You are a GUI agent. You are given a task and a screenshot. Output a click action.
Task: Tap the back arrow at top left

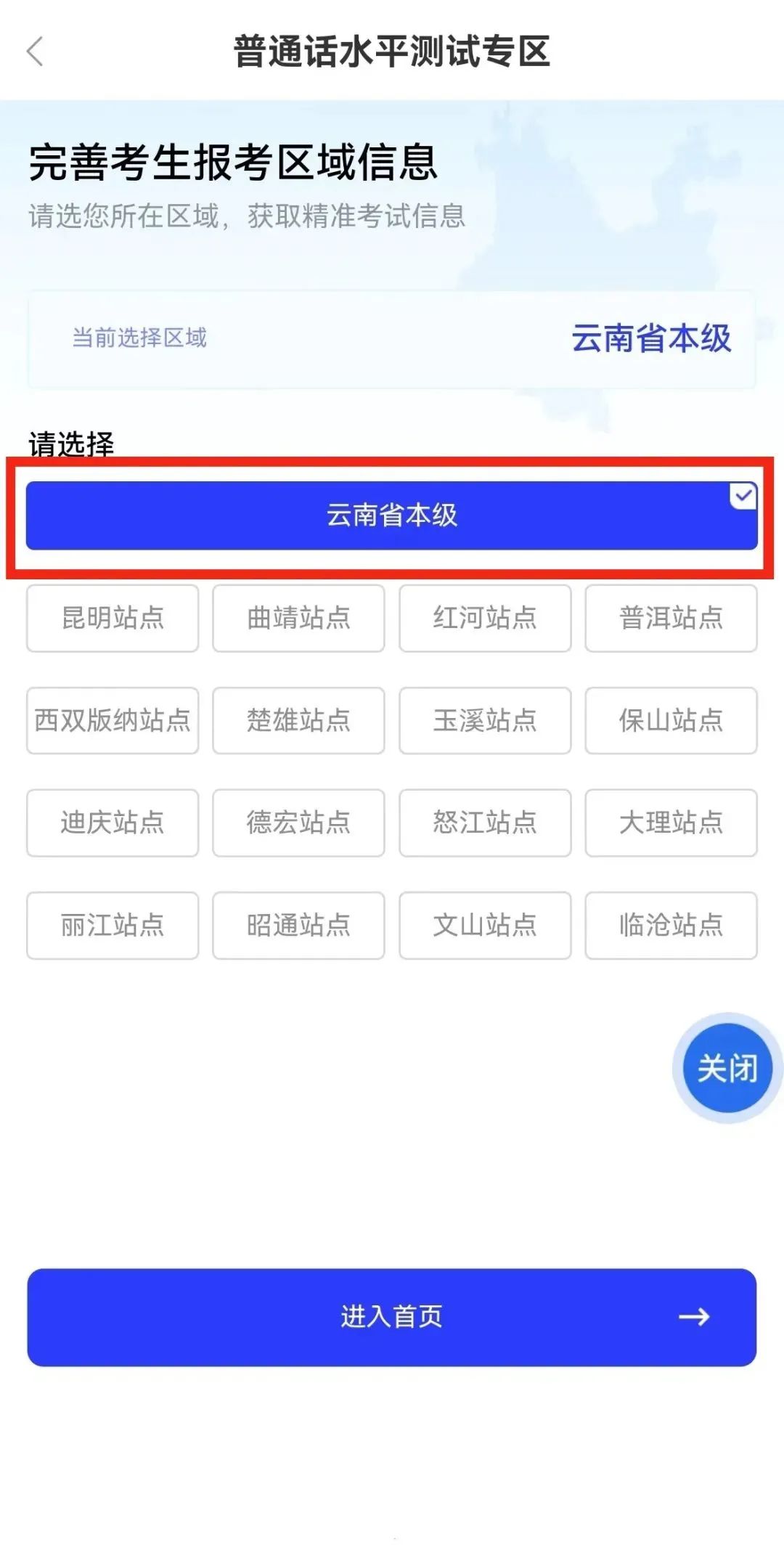coord(35,49)
